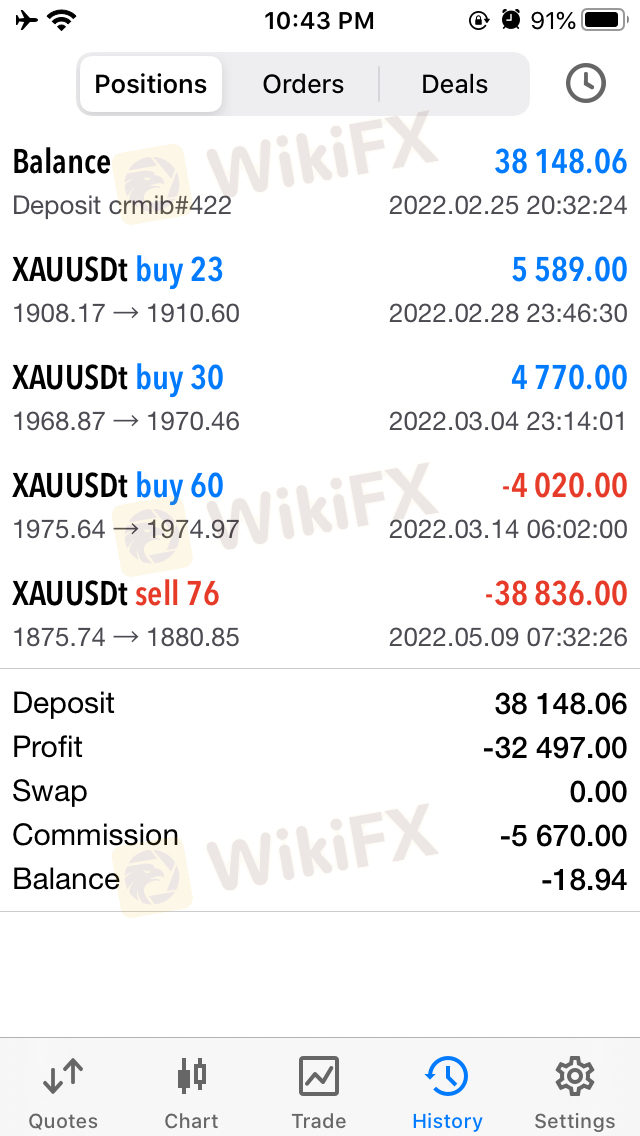Image resolution: width=640 pixels, height=1136 pixels.
Task: Select the History tab
Action: tap(447, 1092)
